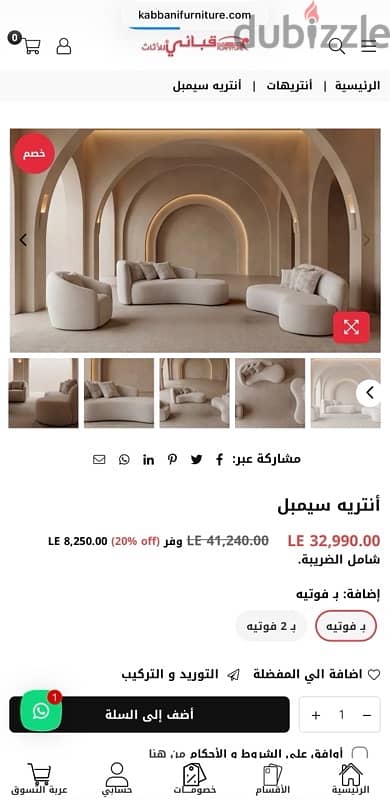Open the green WhatsApp chat bubble
Screen dimensions: 390x800
pyautogui.click(x=41, y=711)
